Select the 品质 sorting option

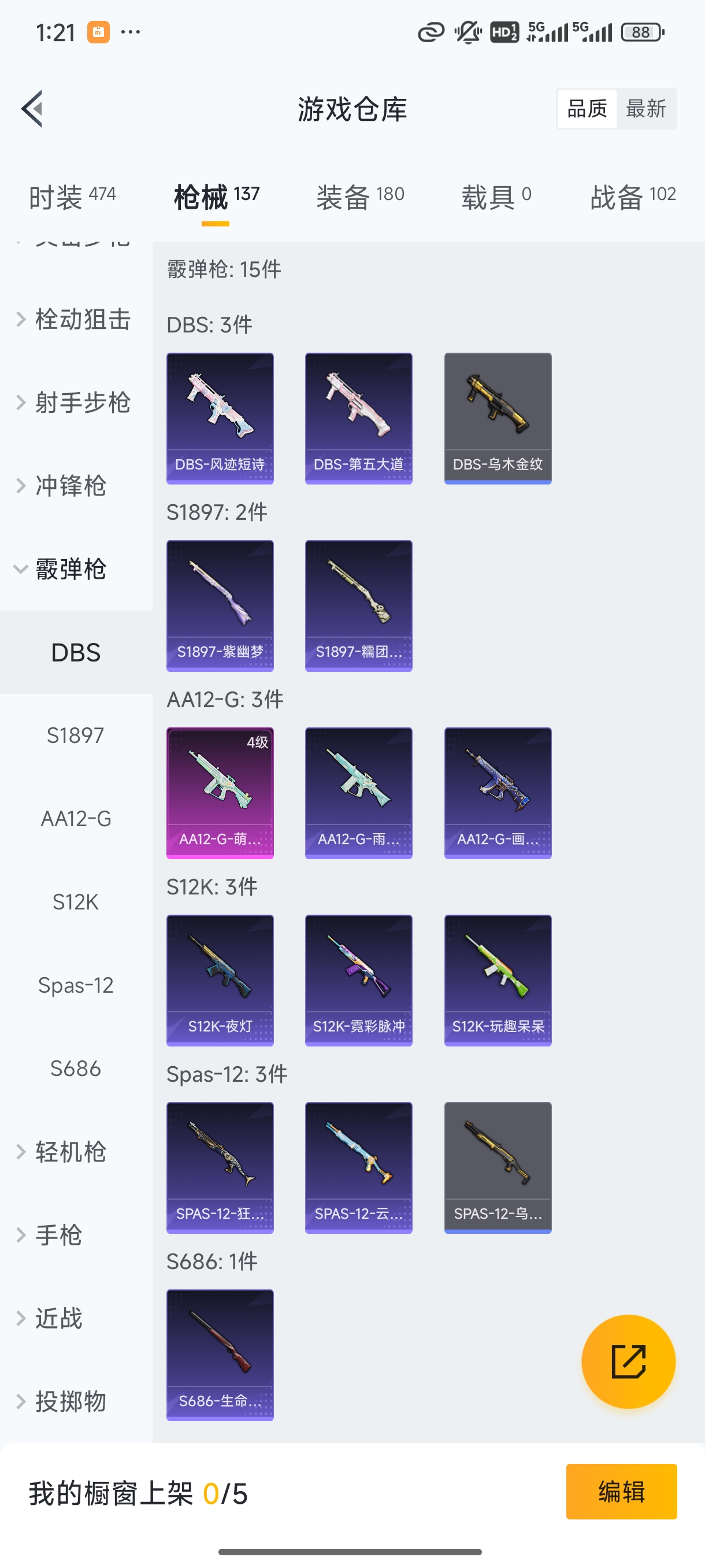[586, 108]
